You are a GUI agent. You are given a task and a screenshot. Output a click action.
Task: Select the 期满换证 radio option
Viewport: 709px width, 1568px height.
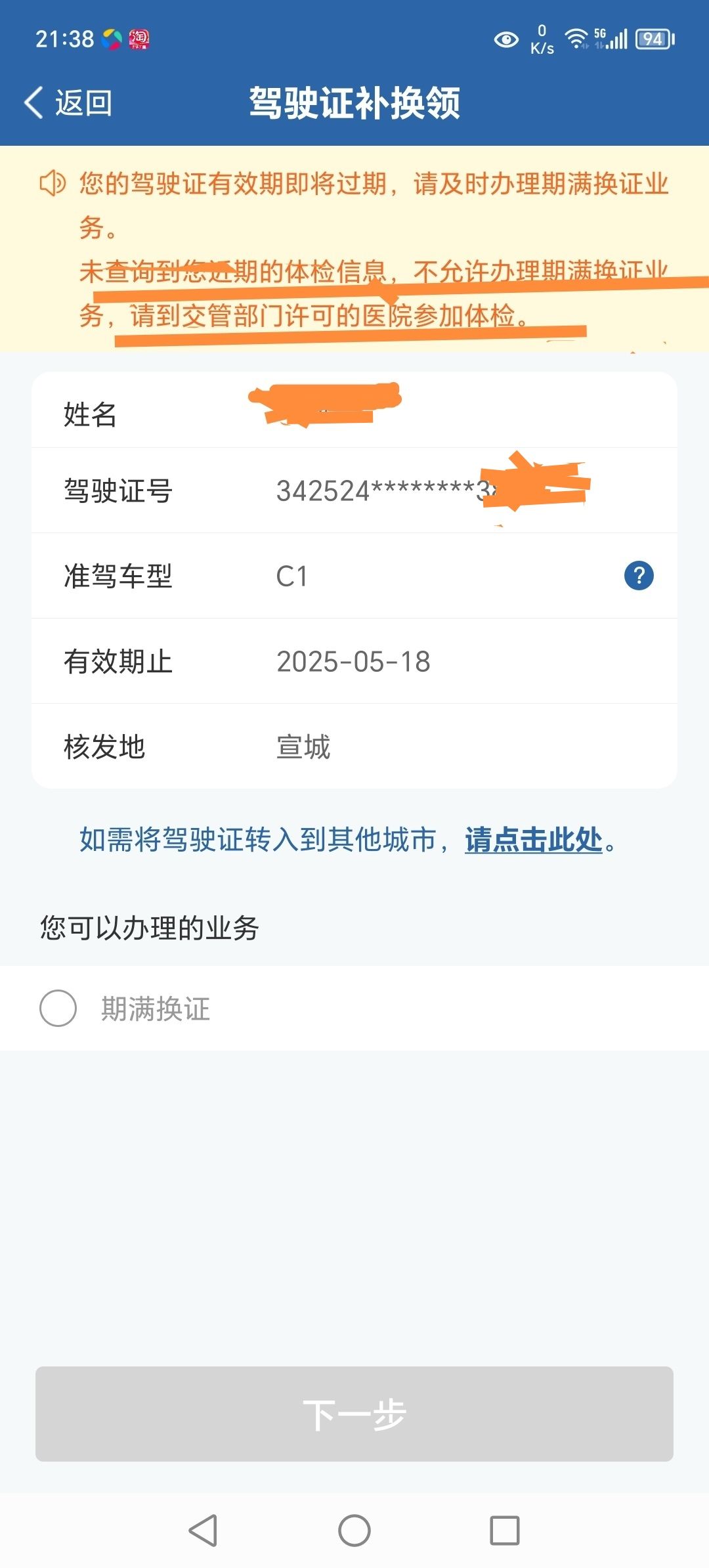(58, 1008)
